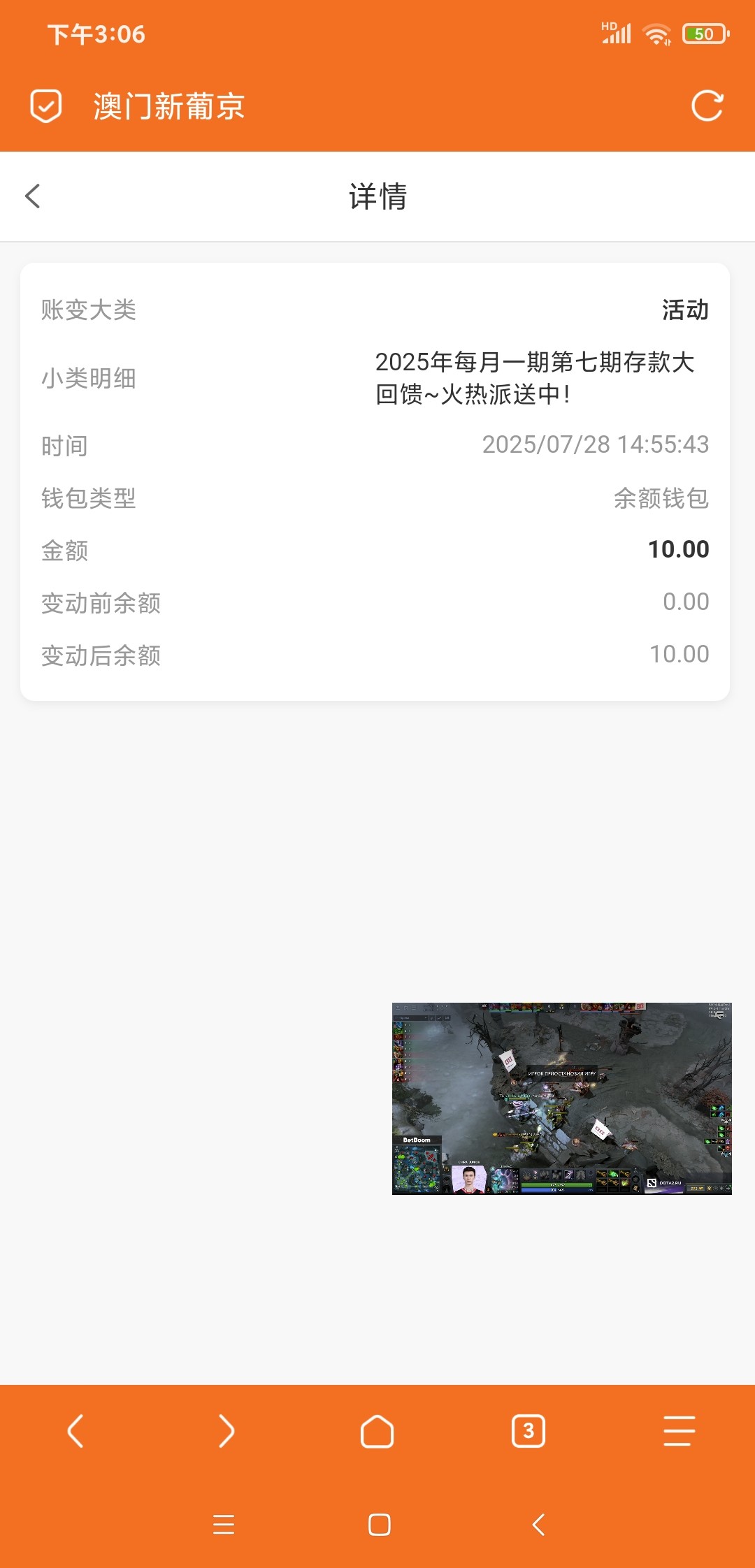Tap the system home button

point(379,1524)
